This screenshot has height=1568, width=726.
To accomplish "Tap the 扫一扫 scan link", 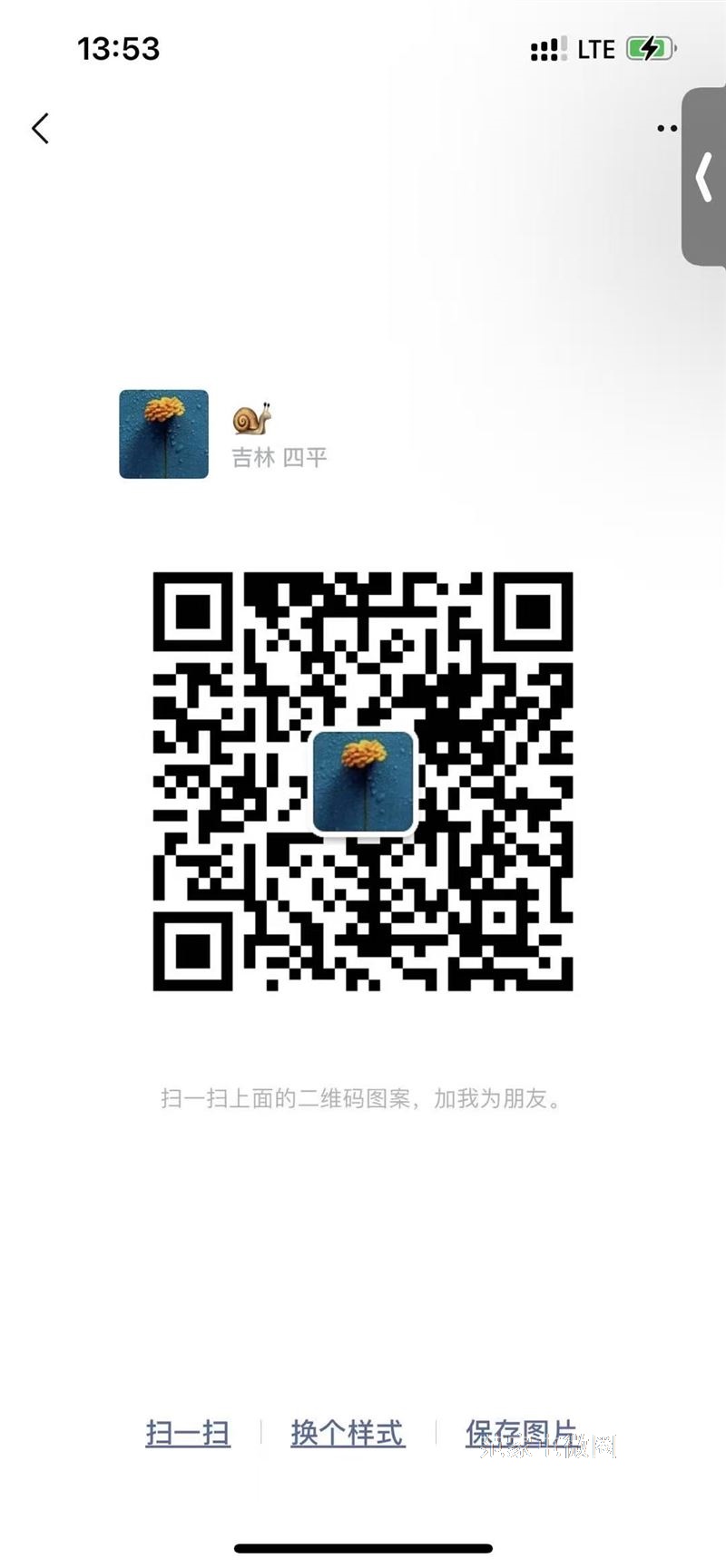I will 188,1434.
